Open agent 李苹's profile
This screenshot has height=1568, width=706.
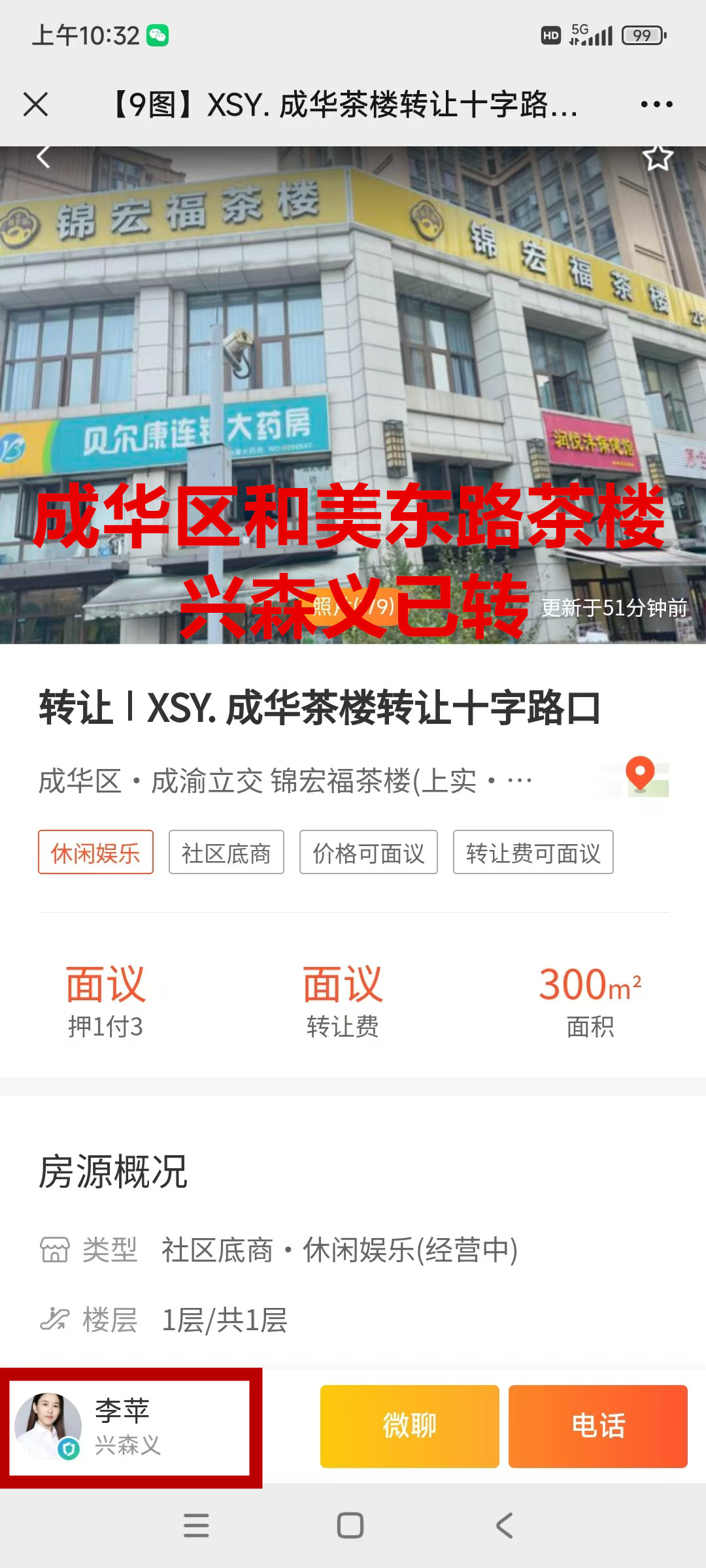129,1427
